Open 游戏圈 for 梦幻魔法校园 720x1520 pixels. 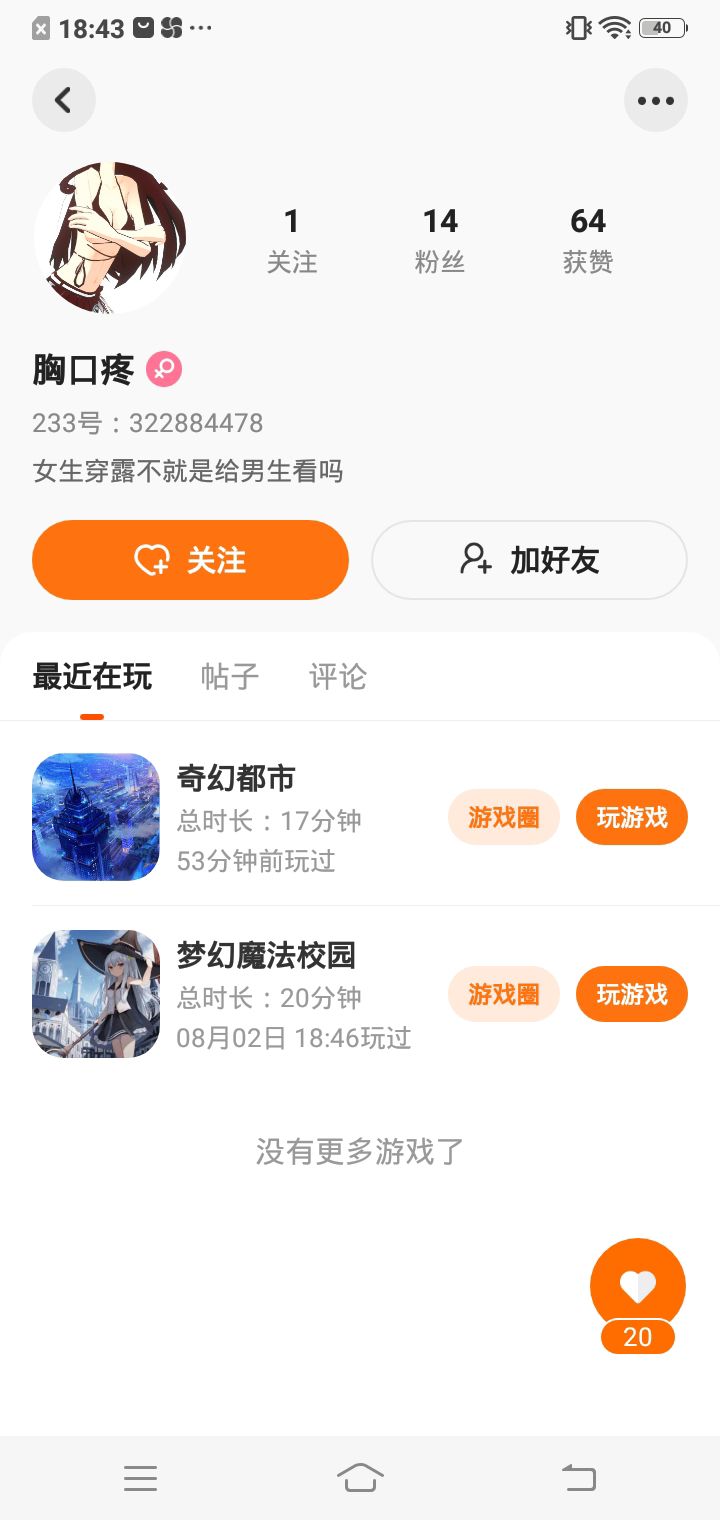click(503, 994)
